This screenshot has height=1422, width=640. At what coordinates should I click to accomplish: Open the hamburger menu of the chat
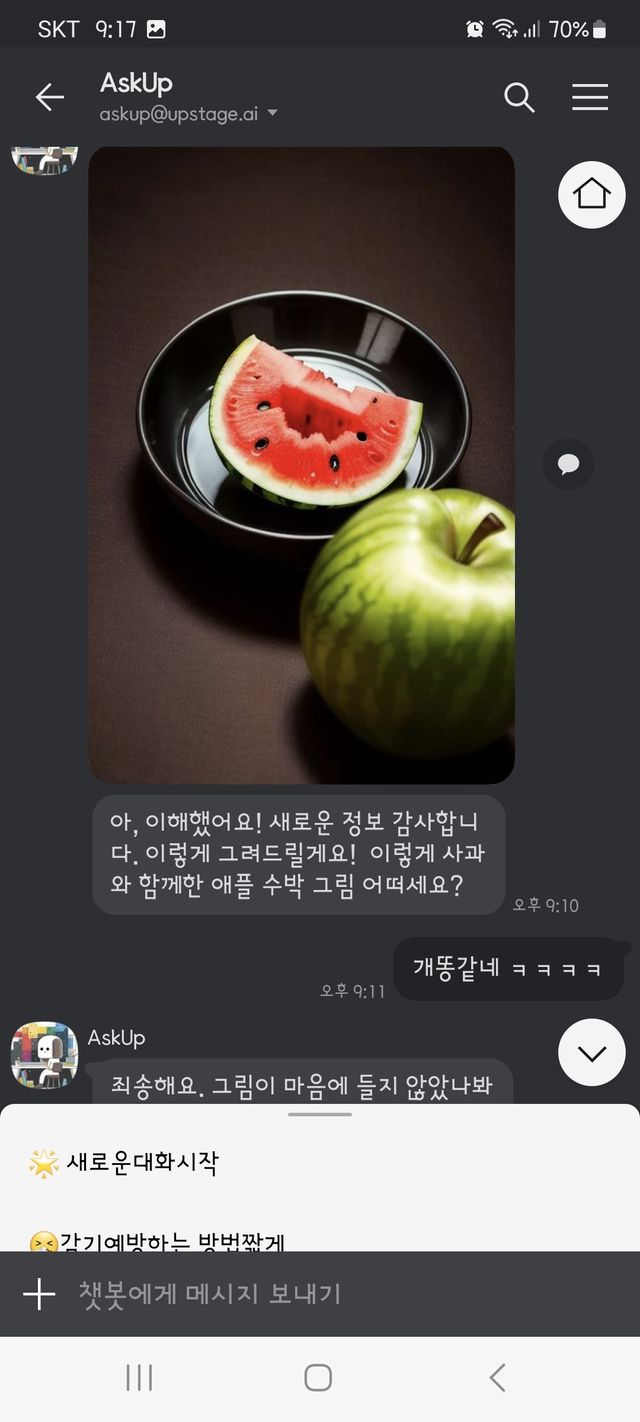[x=590, y=97]
